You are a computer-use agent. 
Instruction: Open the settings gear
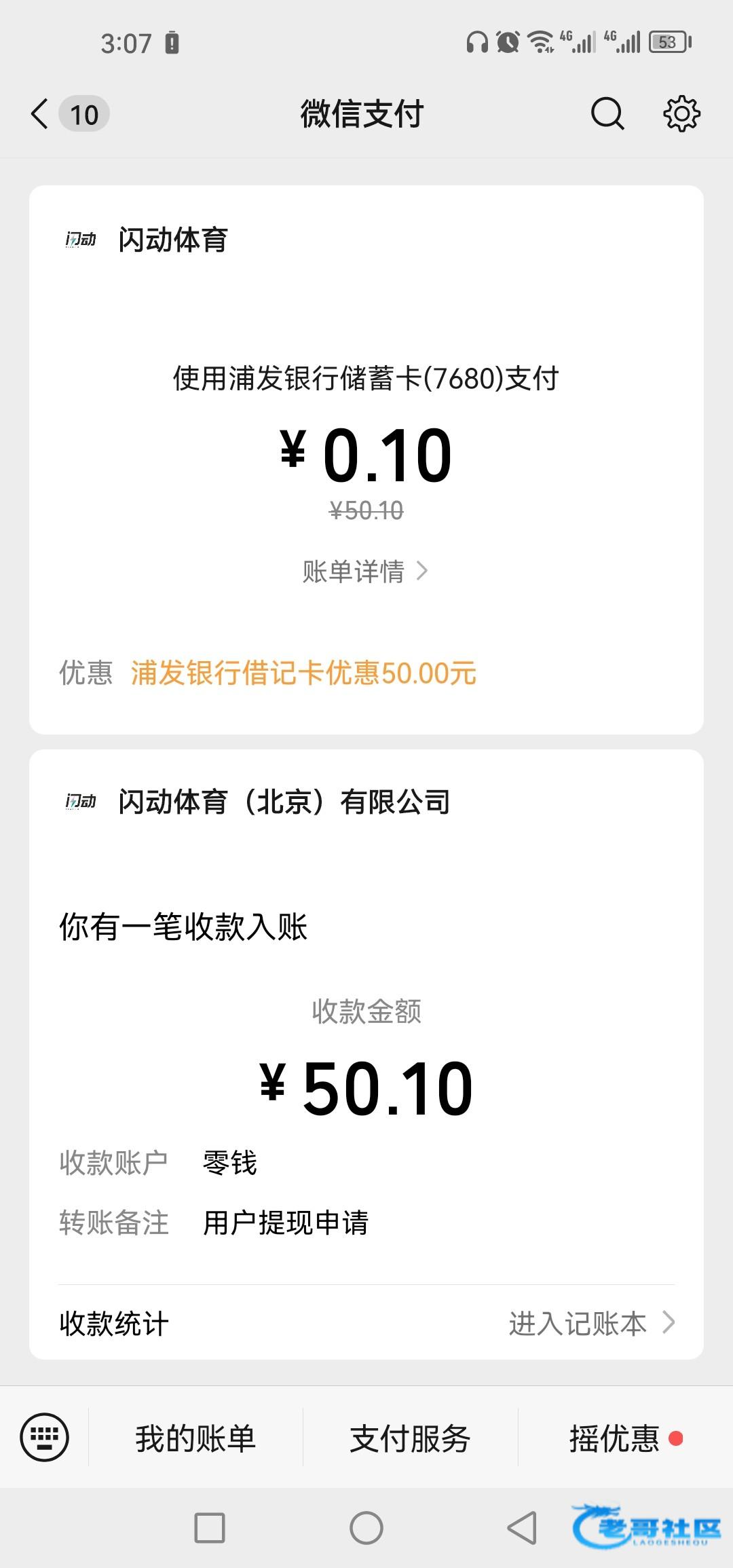pos(681,113)
